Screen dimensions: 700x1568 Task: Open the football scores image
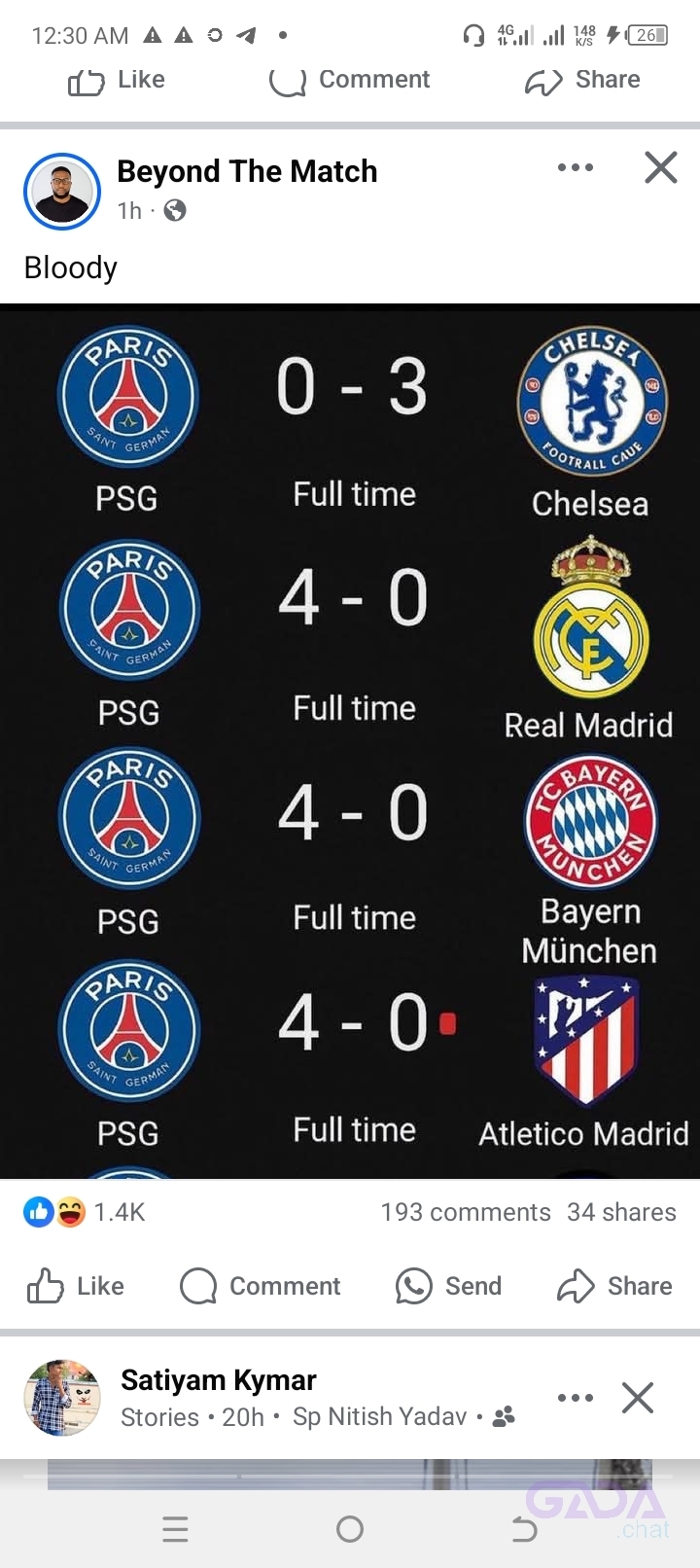coord(350,739)
